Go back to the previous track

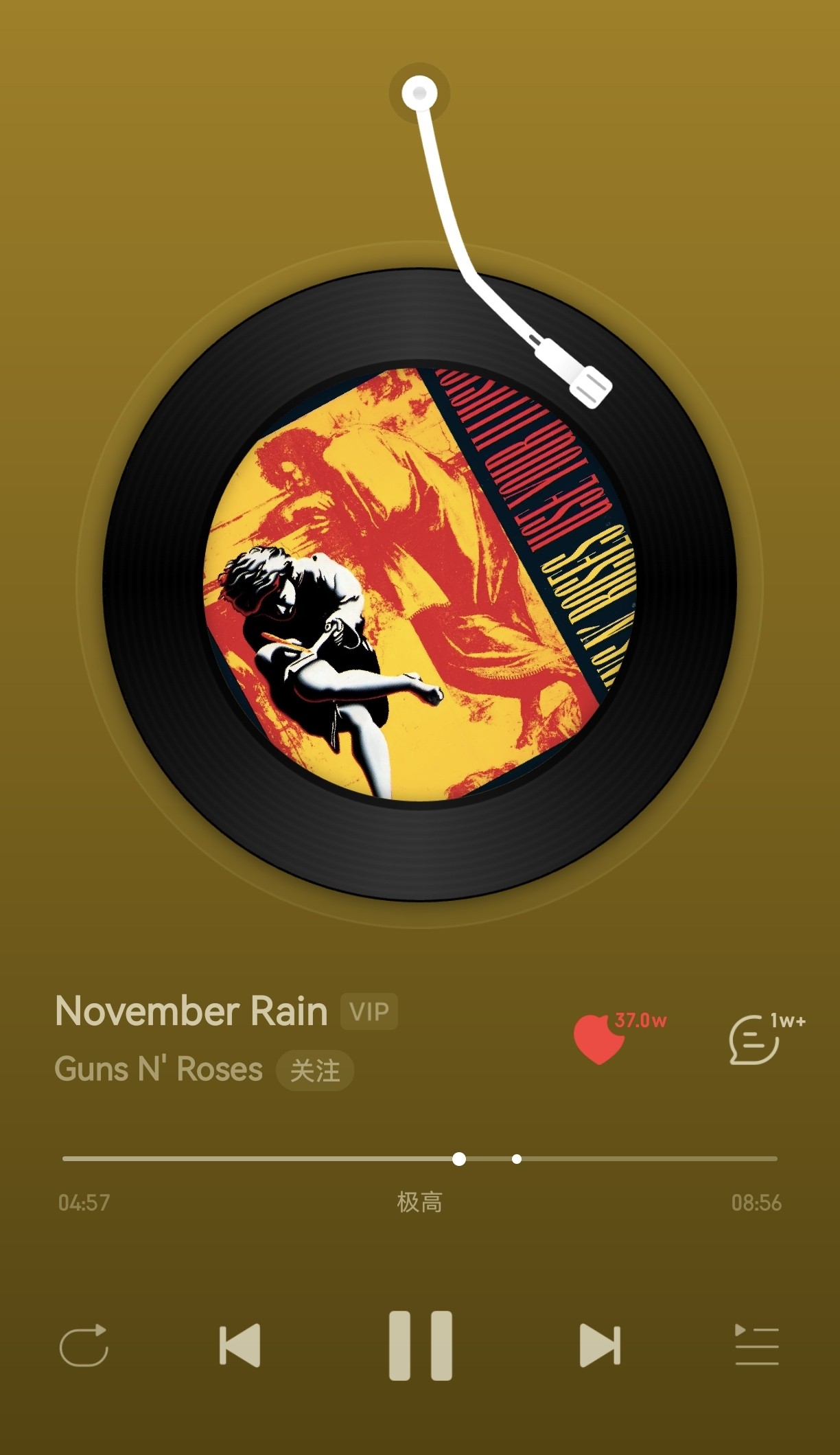click(x=240, y=1345)
